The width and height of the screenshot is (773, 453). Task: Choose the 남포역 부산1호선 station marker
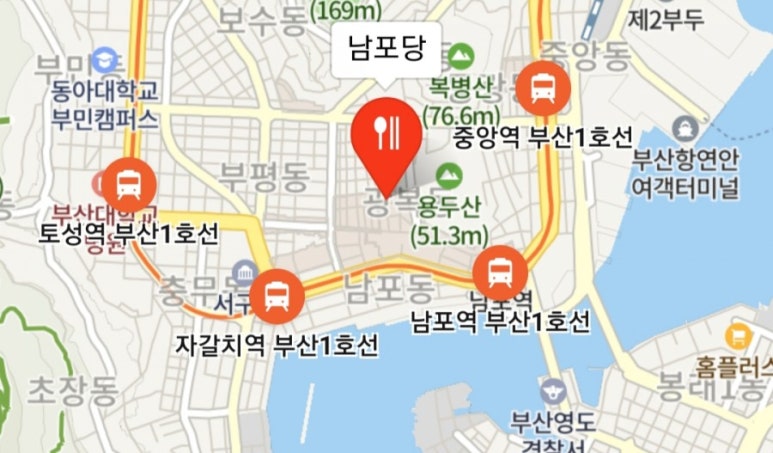tap(497, 270)
